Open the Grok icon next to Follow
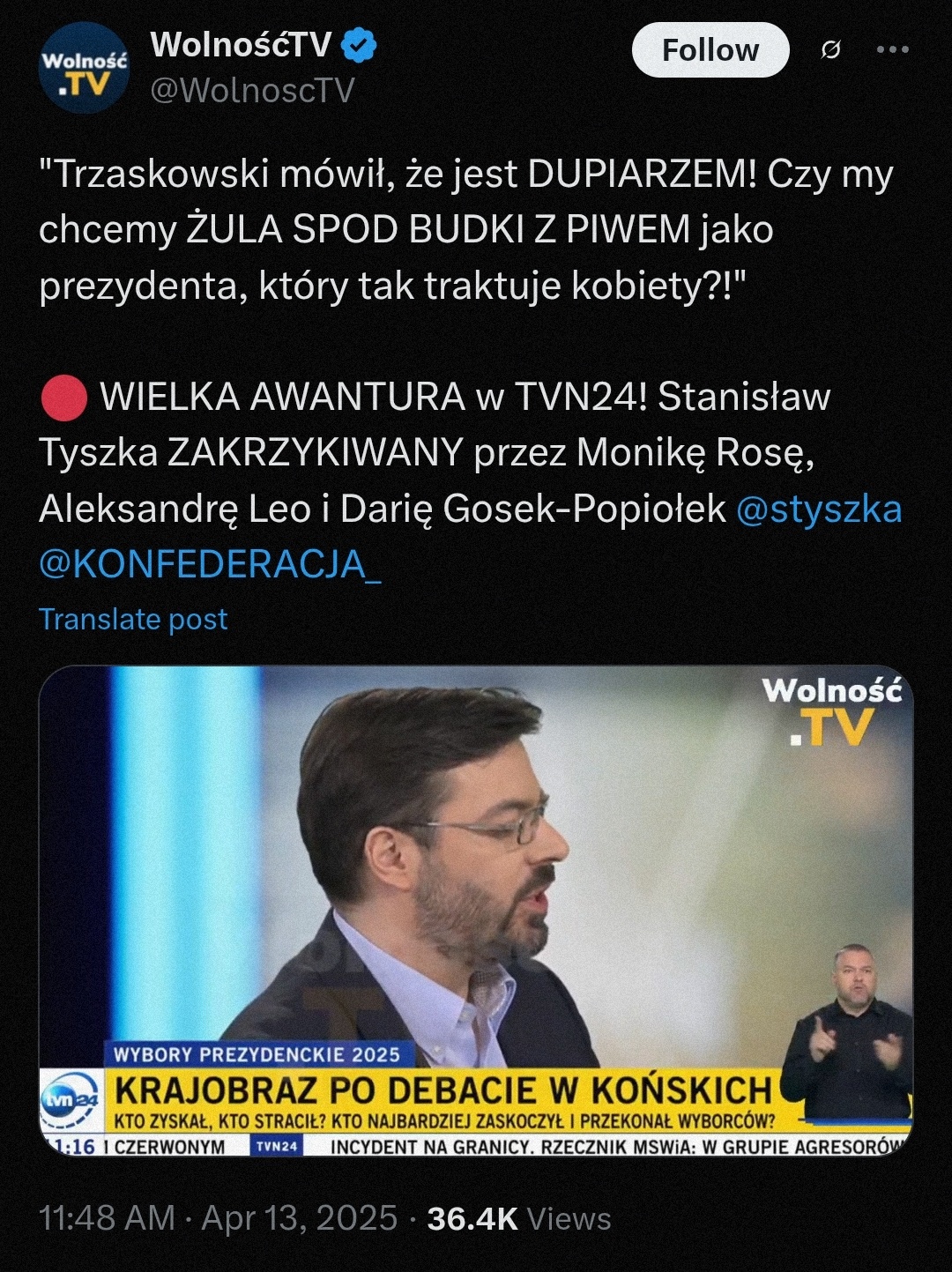This screenshot has width=952, height=1272. 830,50
